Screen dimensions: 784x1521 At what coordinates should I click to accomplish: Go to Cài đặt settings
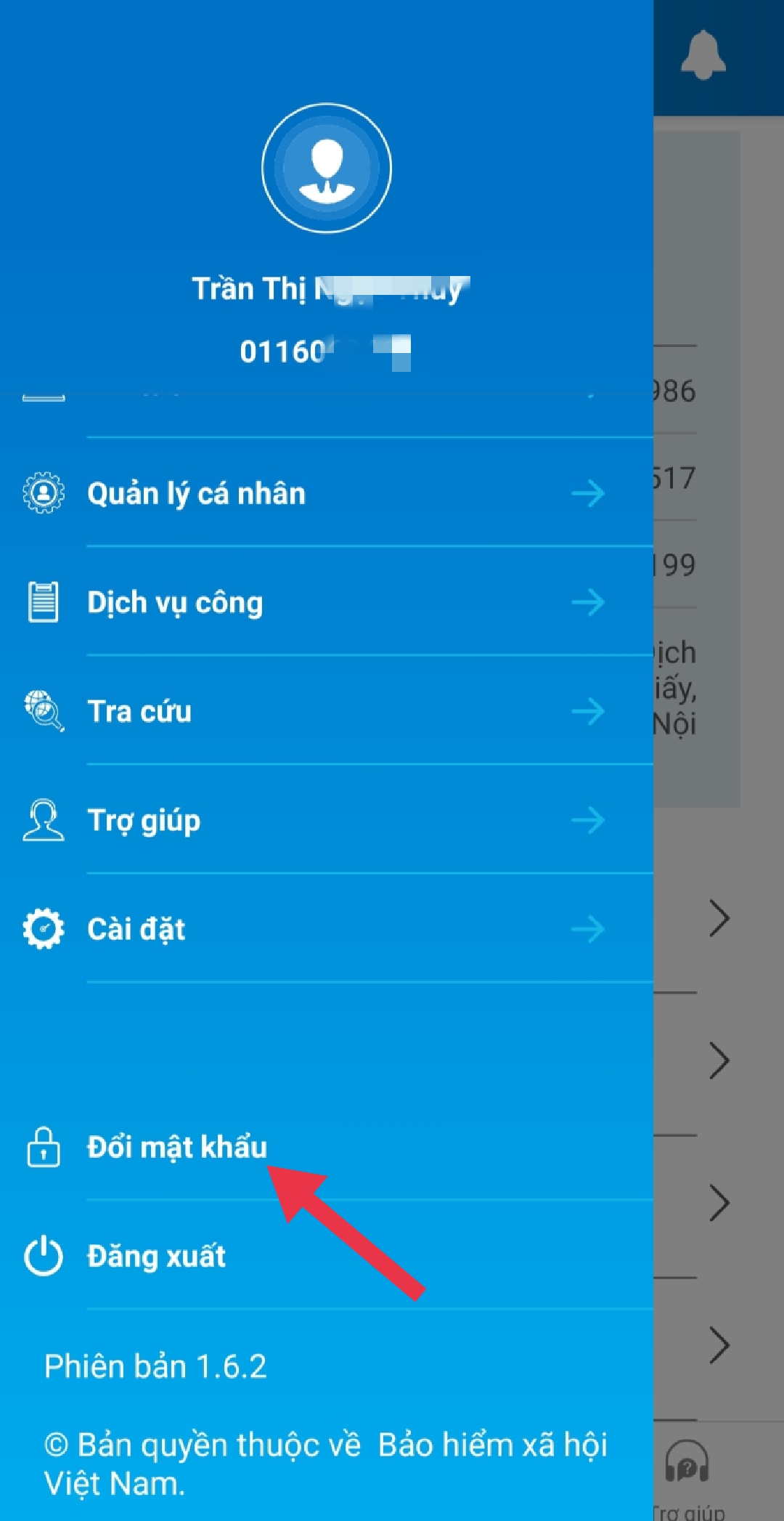[x=136, y=930]
